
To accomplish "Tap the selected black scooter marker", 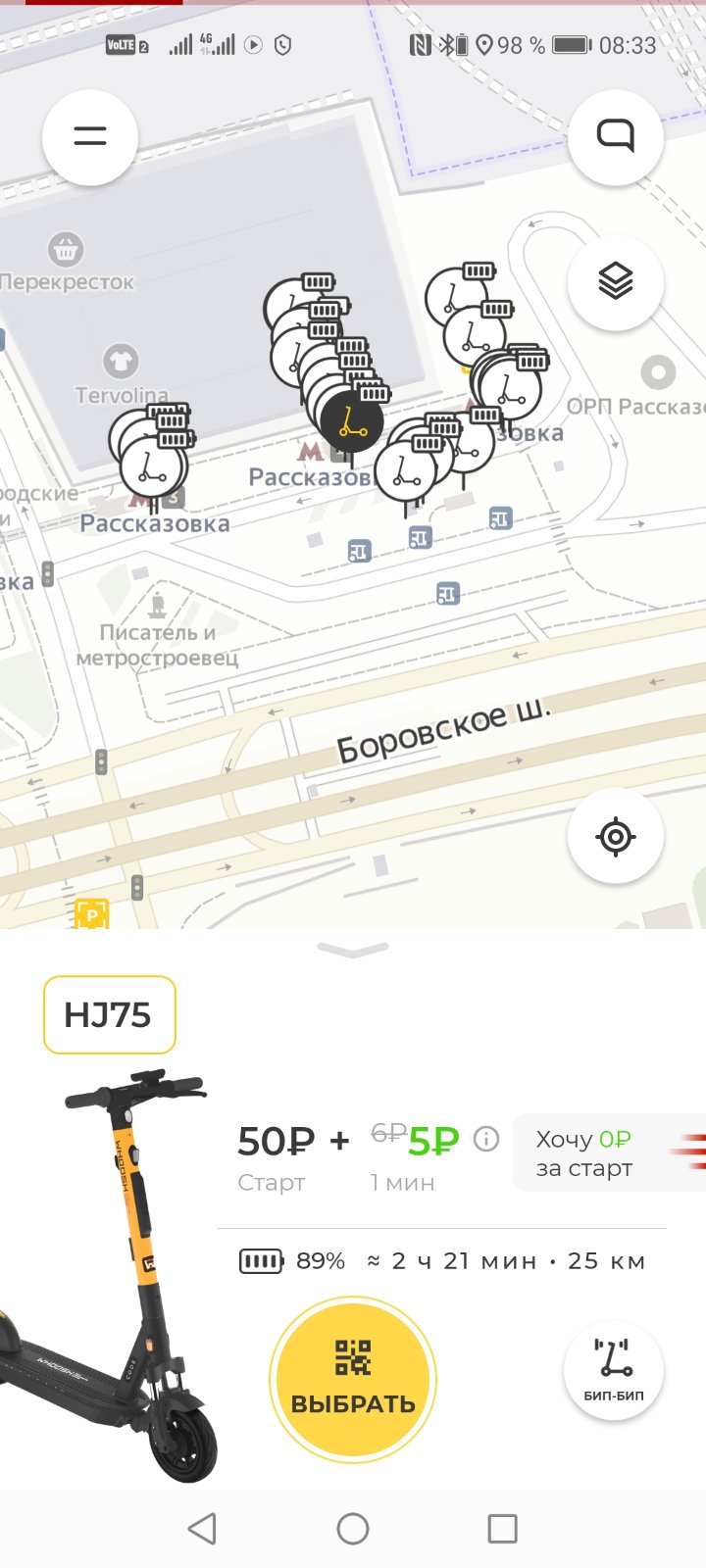I will click(x=351, y=420).
